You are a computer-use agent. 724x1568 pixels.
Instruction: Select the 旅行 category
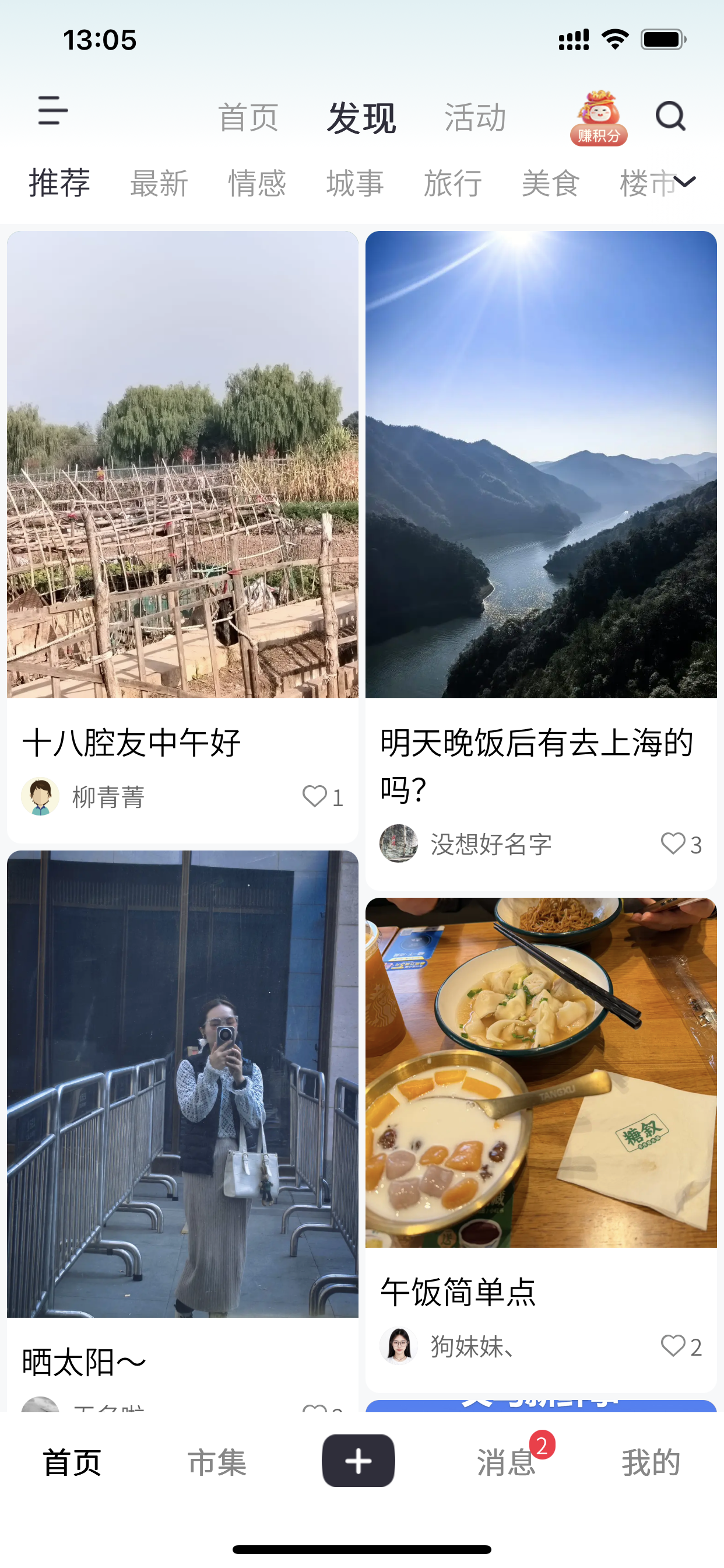[x=453, y=183]
